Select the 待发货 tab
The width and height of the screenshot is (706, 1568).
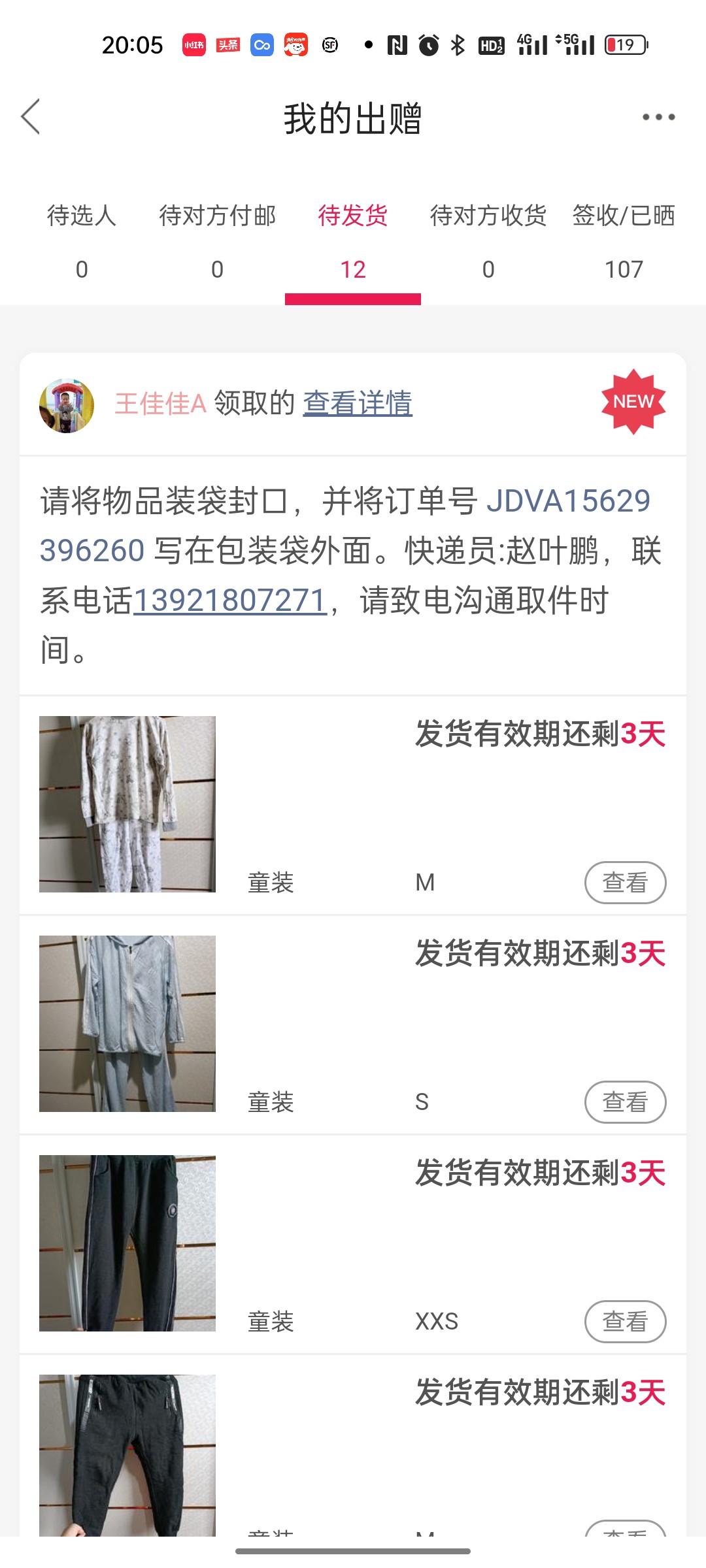point(353,240)
